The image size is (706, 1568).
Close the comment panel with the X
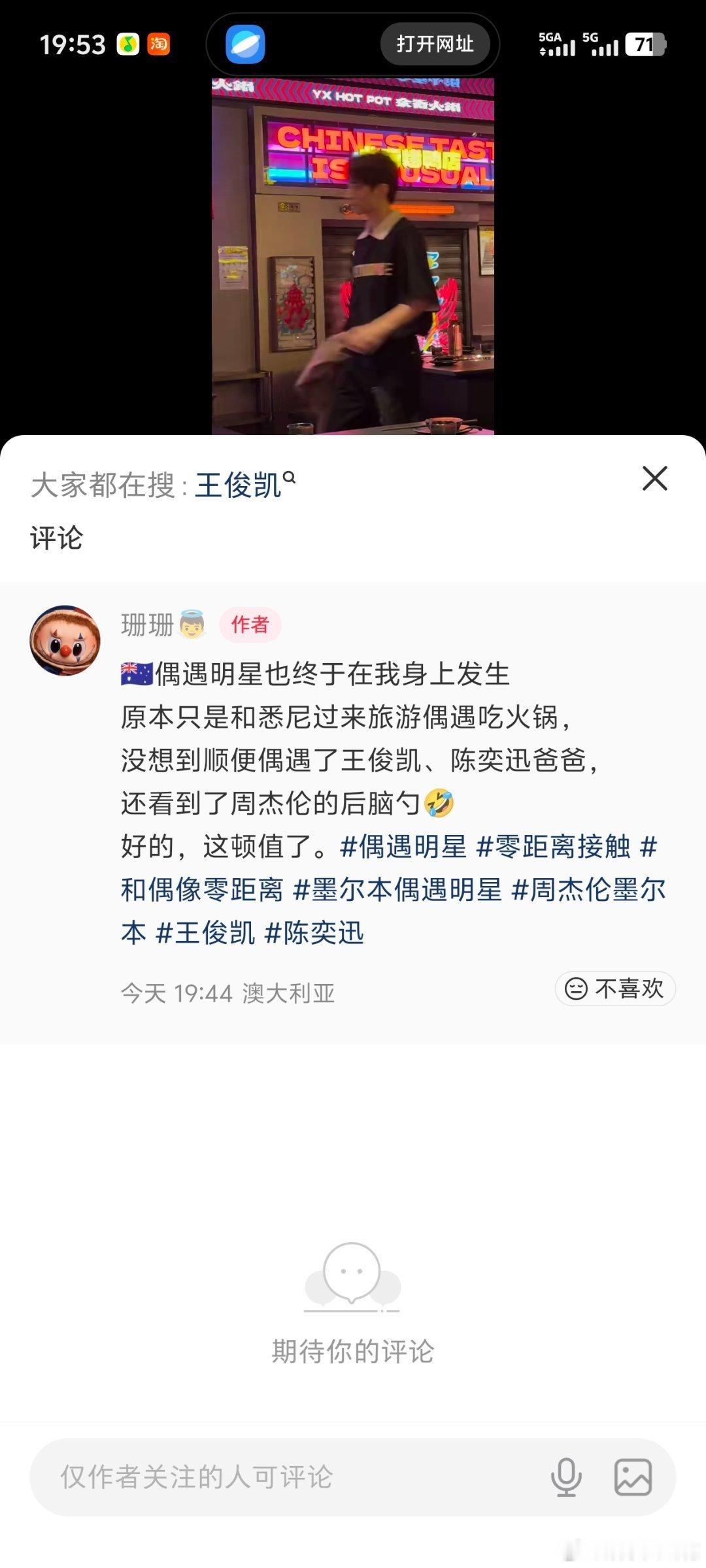(x=654, y=479)
